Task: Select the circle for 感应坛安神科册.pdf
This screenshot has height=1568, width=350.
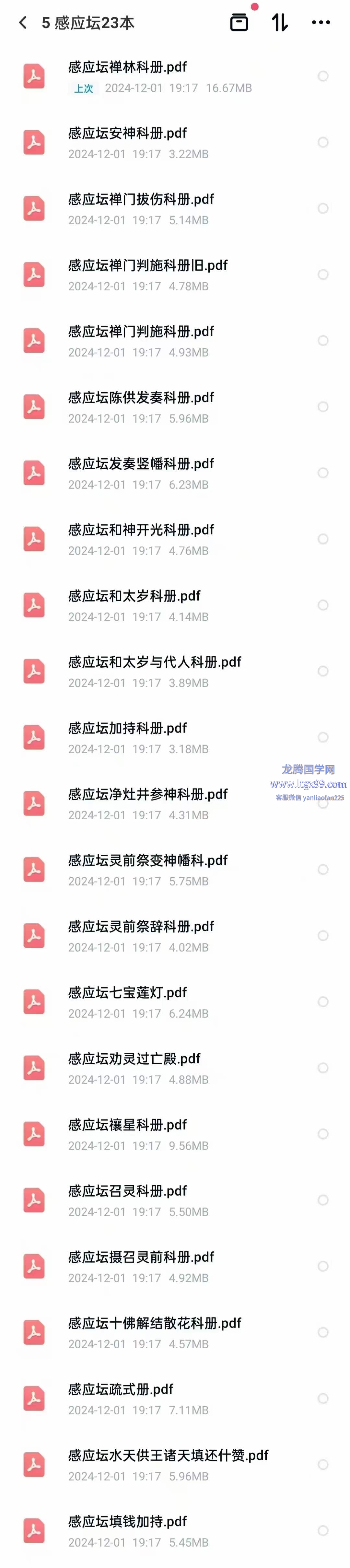Action: point(323,142)
